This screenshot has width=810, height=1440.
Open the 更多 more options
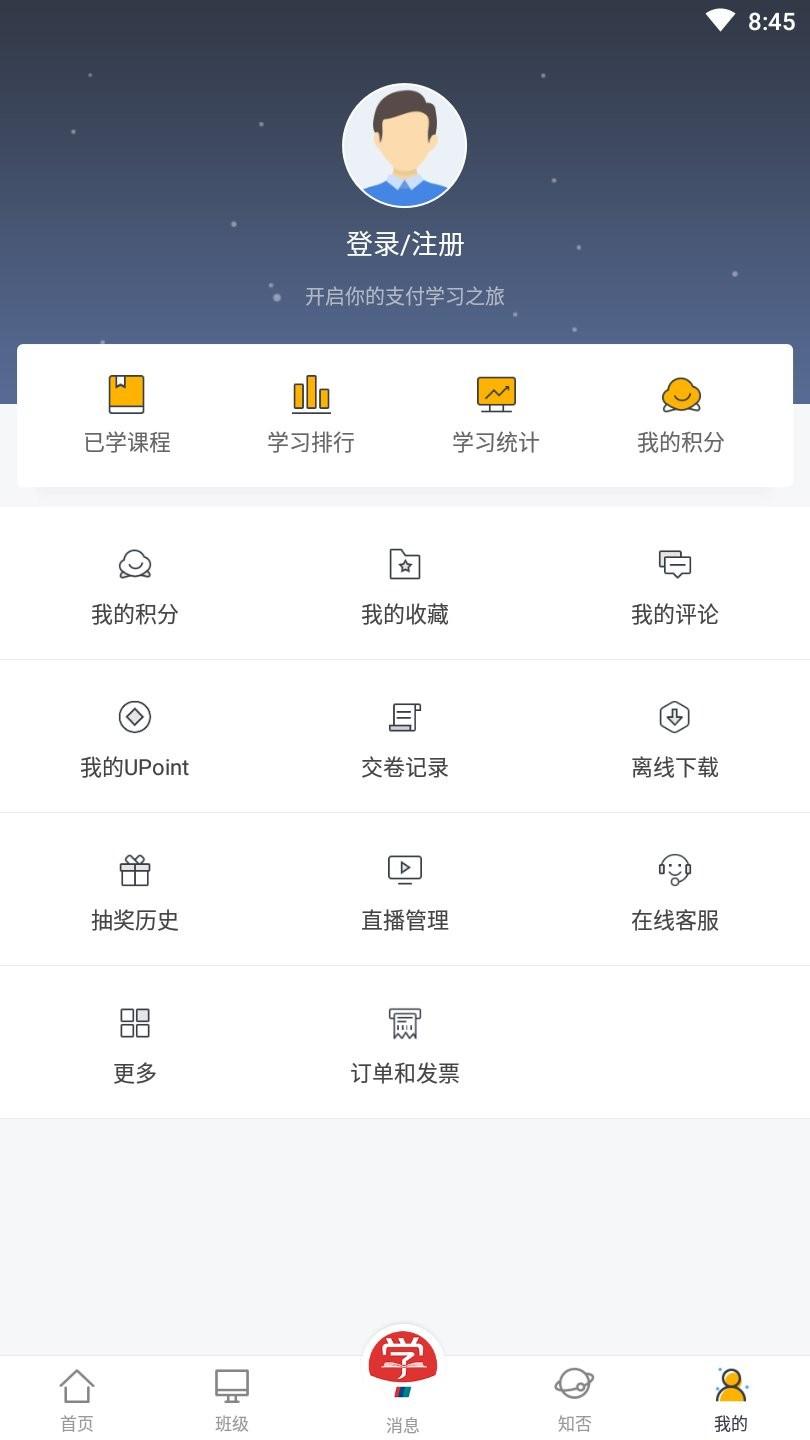point(135,1044)
